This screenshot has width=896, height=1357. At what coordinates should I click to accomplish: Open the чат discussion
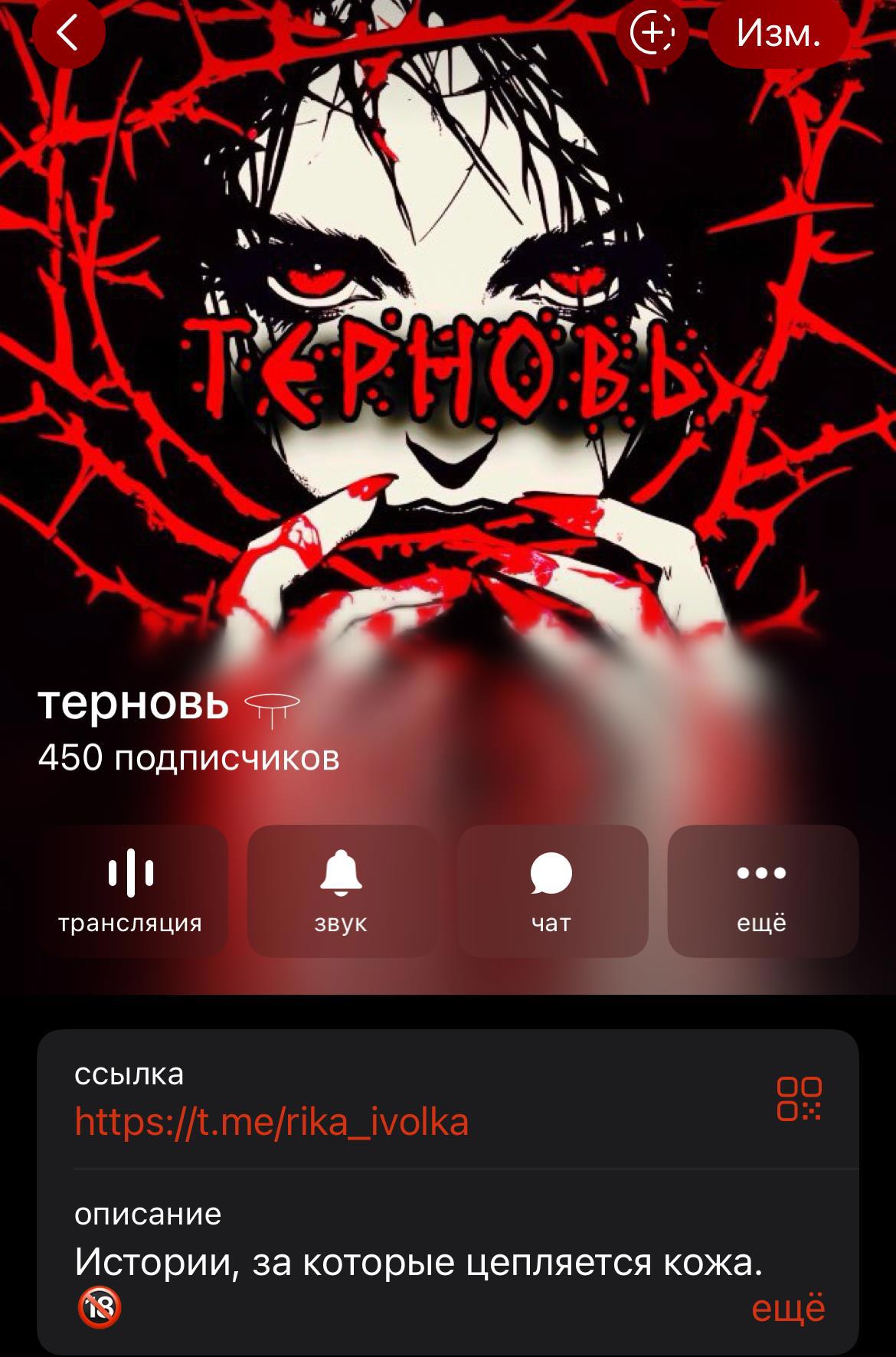(551, 891)
